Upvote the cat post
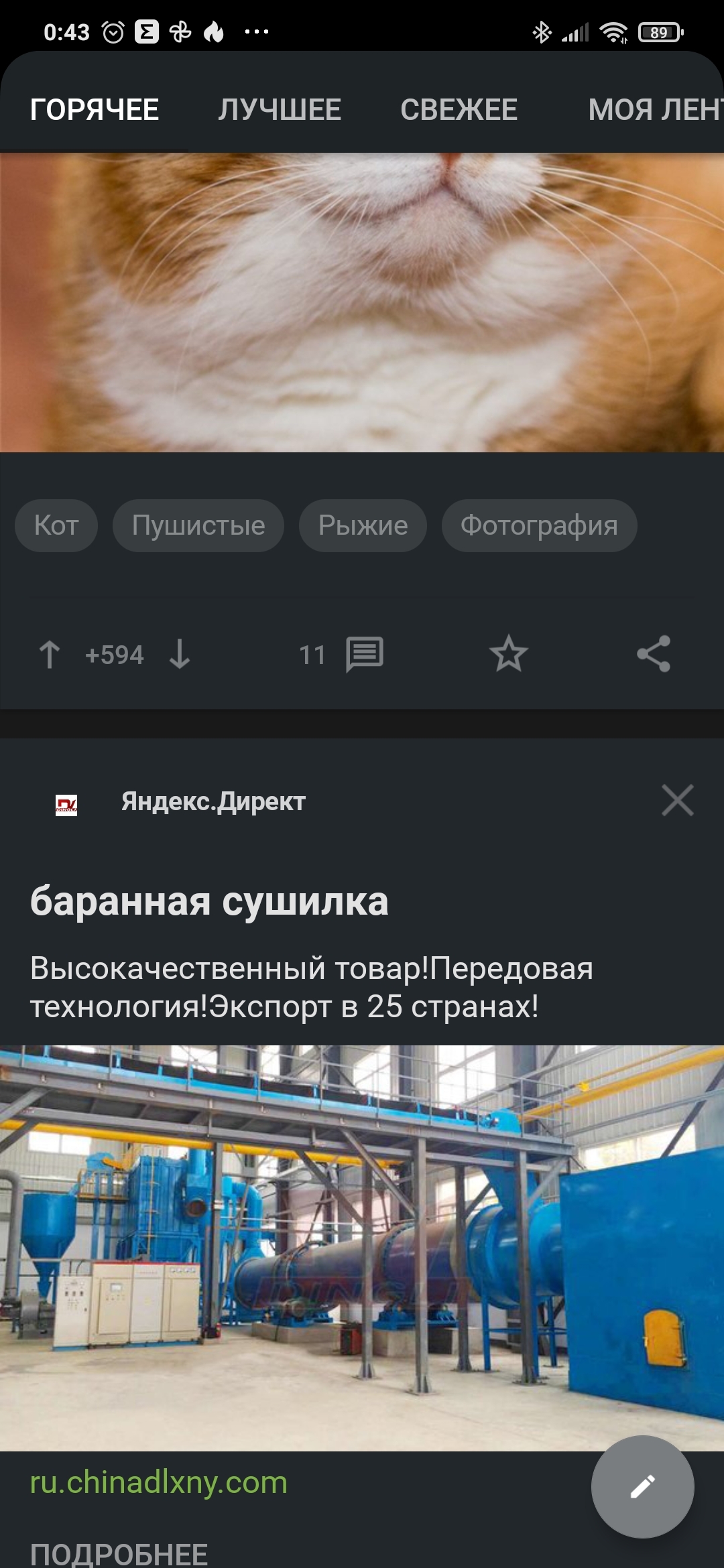Viewport: 724px width, 1568px height. [50, 655]
